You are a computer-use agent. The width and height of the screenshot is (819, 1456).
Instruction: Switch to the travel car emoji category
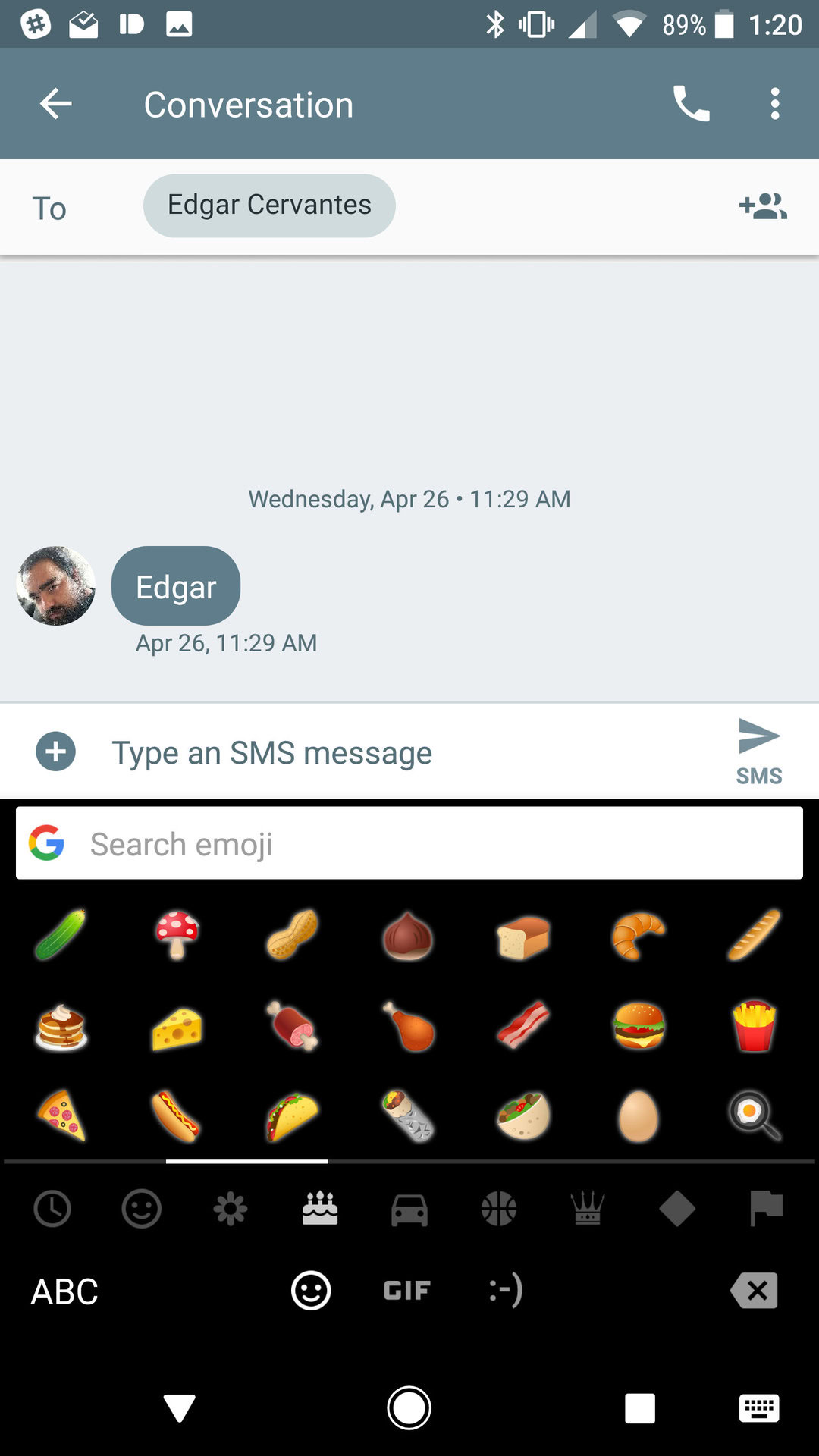tap(409, 1209)
